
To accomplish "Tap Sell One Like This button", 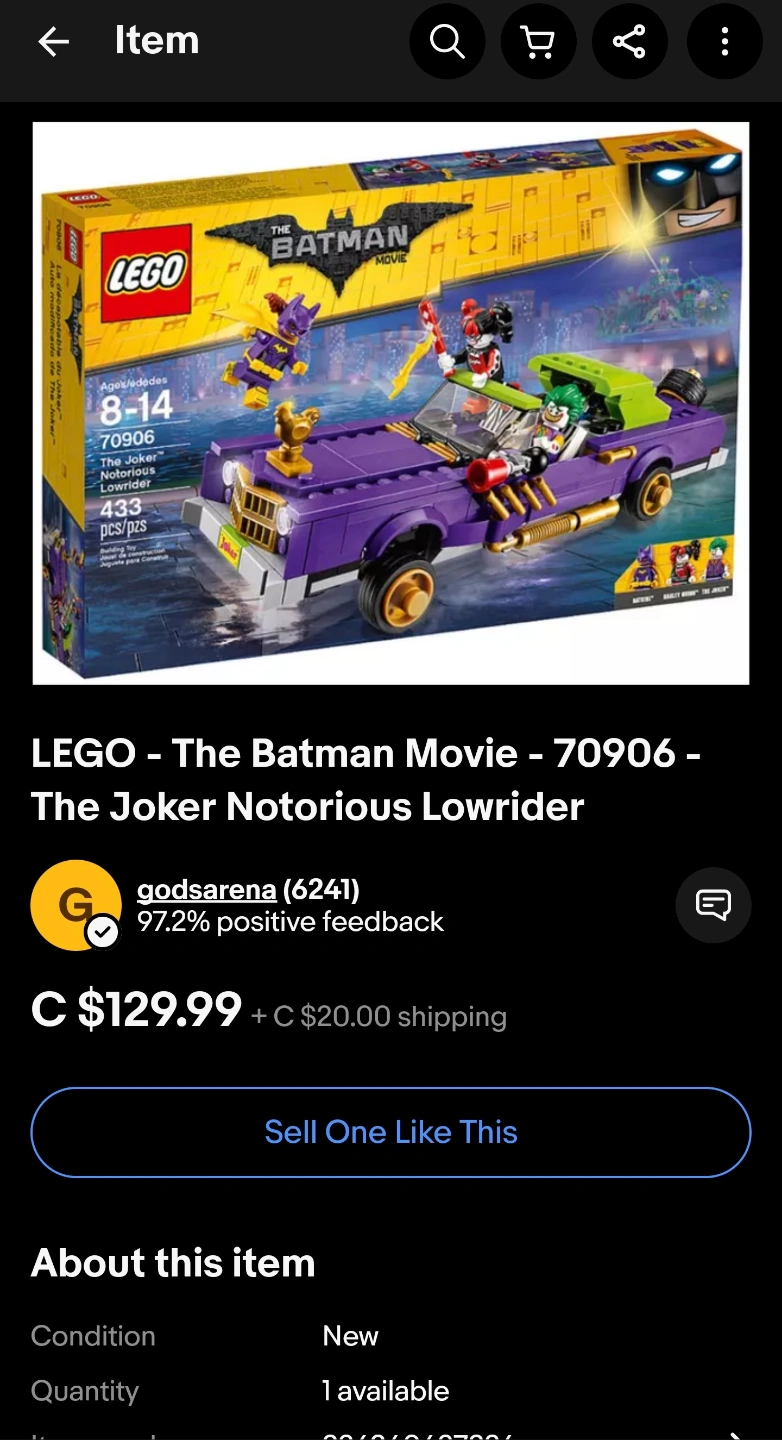I will tap(391, 1132).
